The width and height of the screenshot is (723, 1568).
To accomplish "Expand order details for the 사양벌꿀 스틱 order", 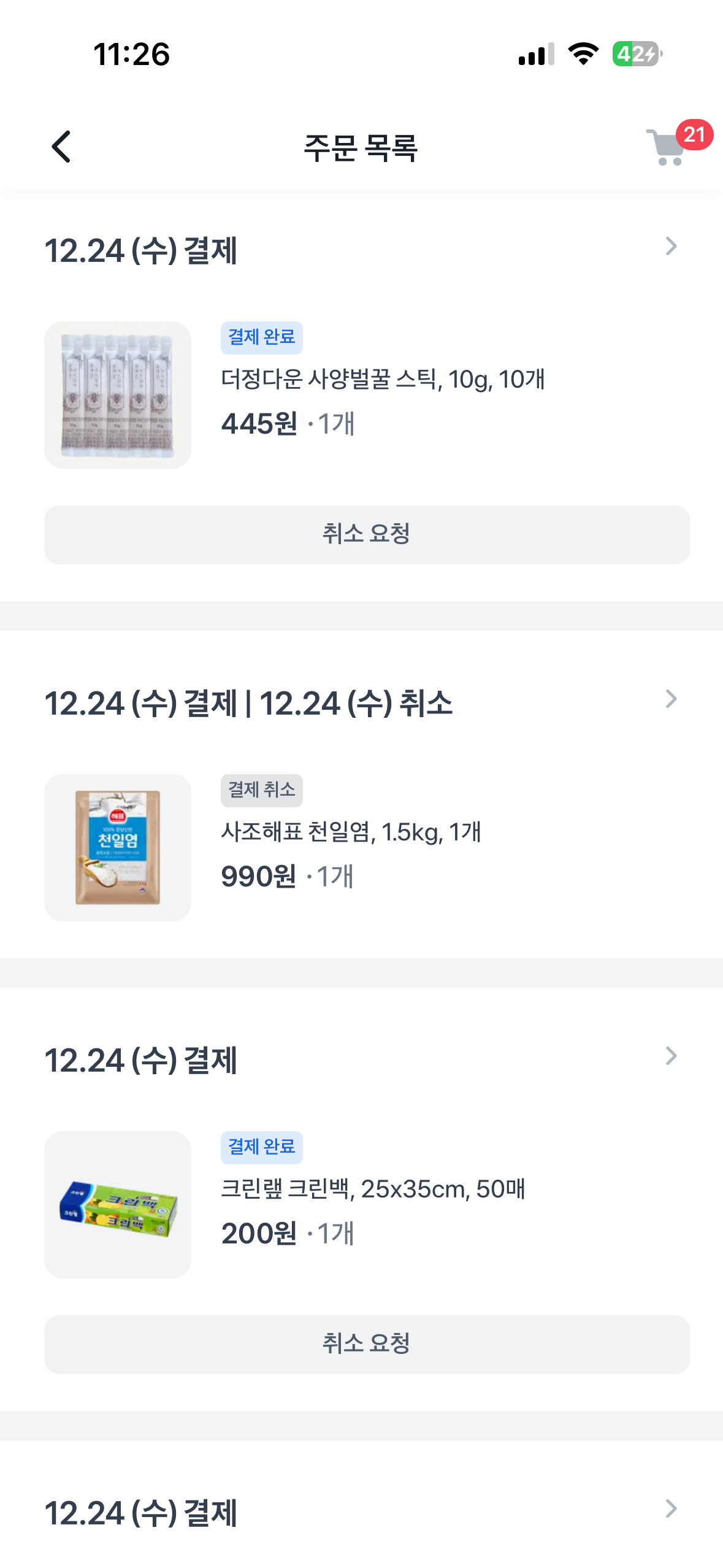I will pos(671,247).
